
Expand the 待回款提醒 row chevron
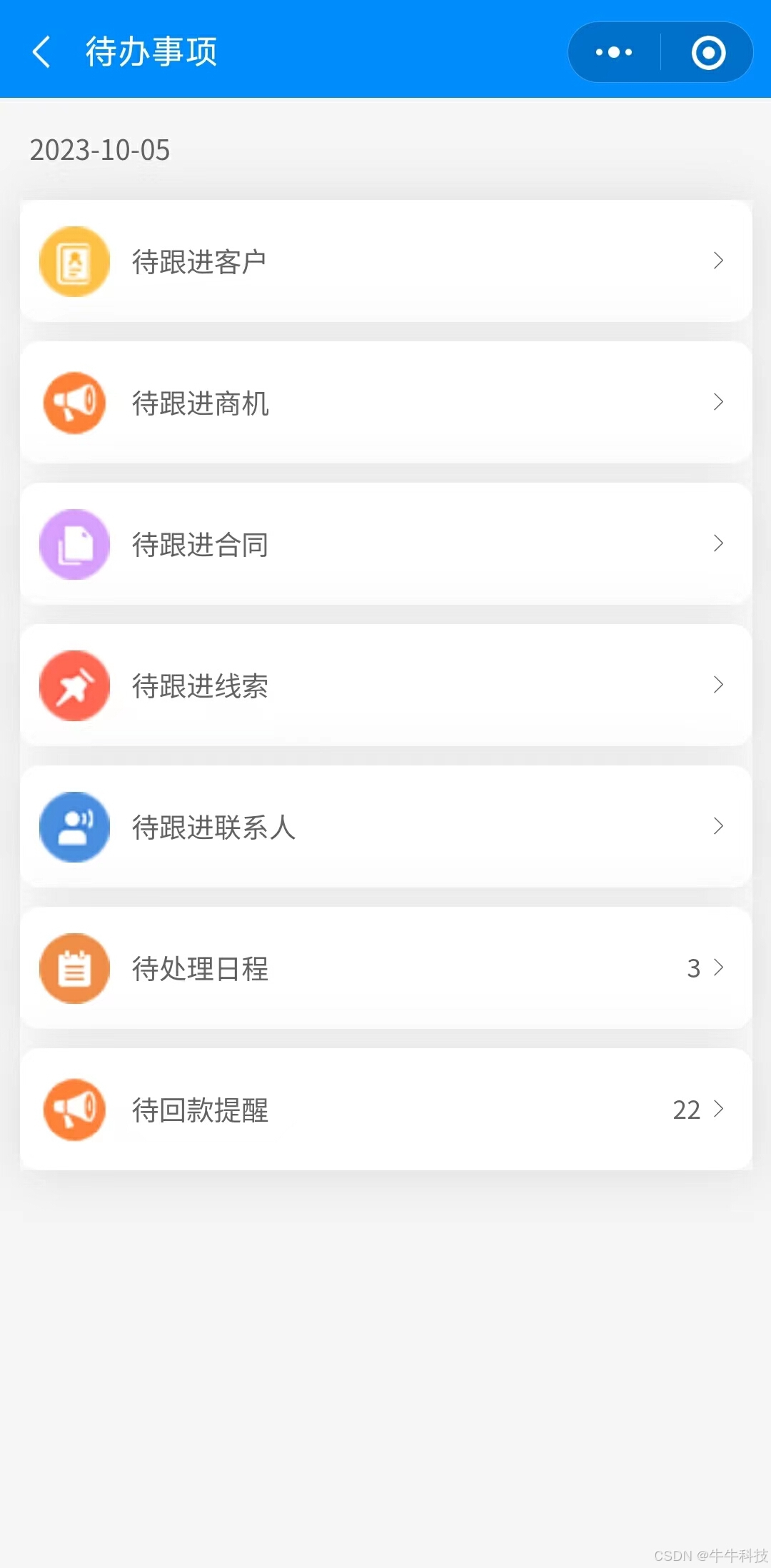pyautogui.click(x=719, y=1109)
